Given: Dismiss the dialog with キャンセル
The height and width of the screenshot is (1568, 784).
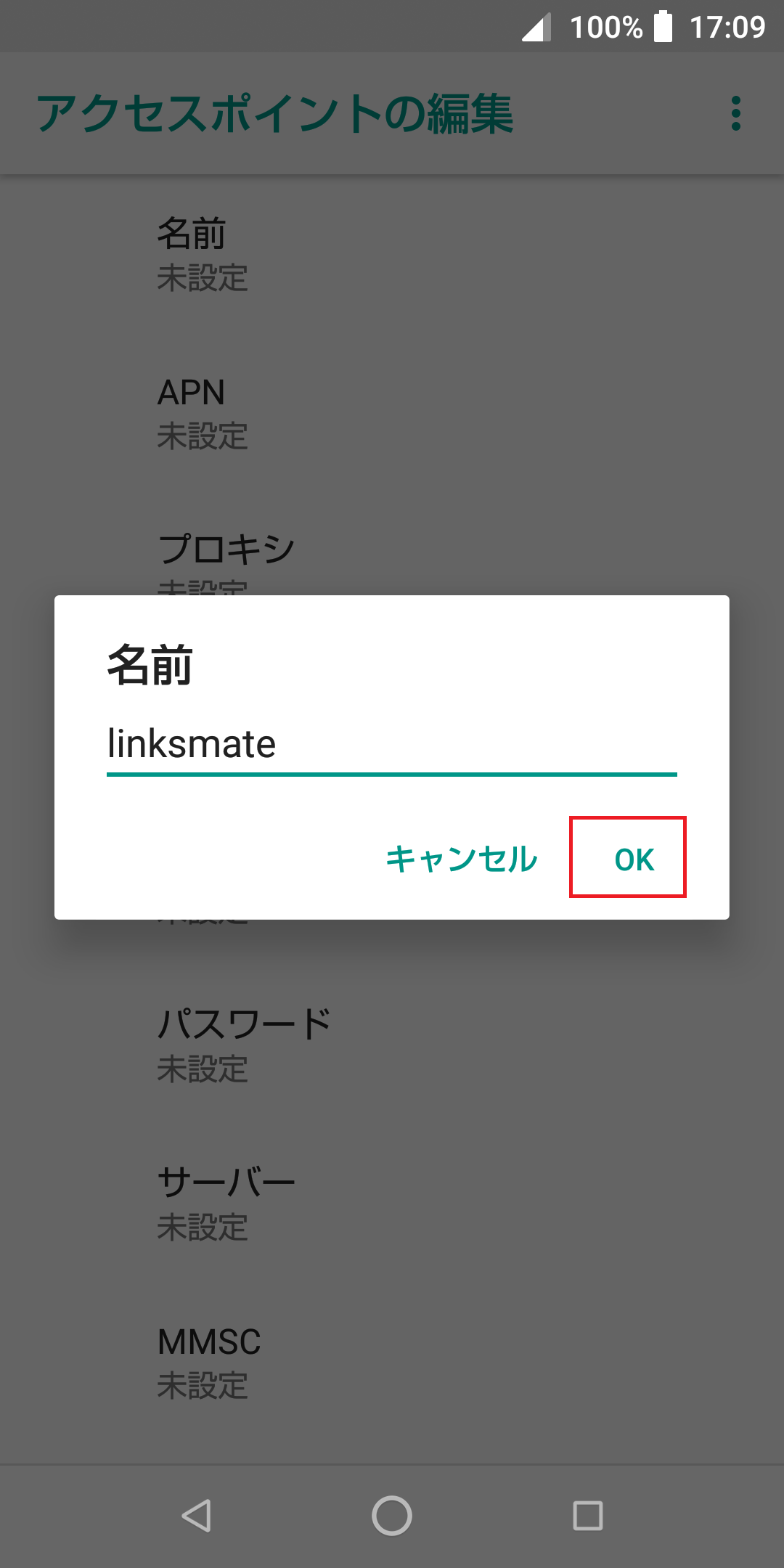Looking at the screenshot, I should click(x=462, y=859).
